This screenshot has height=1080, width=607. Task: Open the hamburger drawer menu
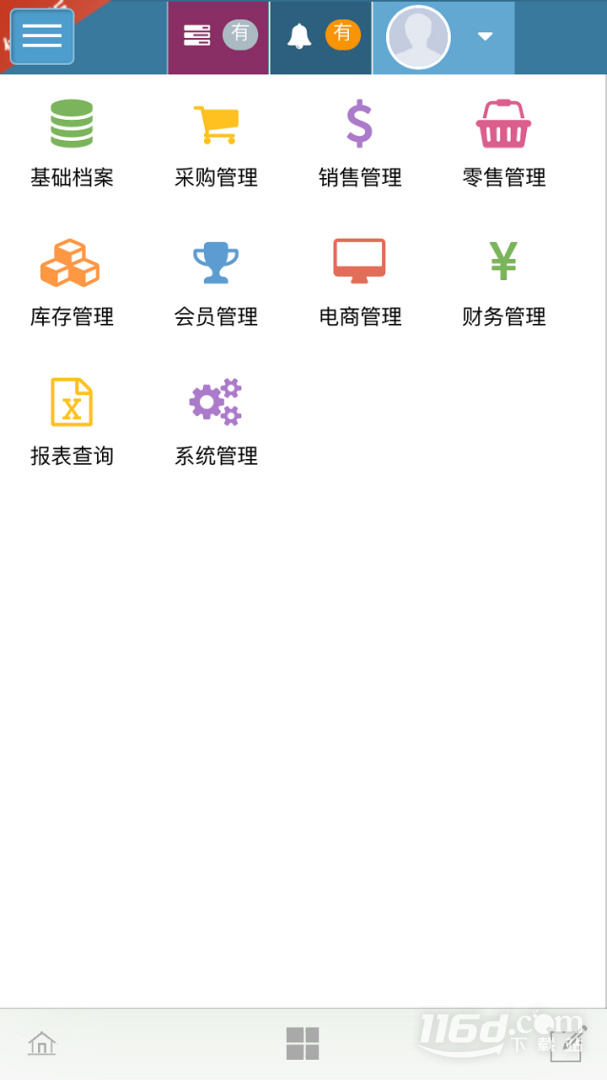(42, 37)
